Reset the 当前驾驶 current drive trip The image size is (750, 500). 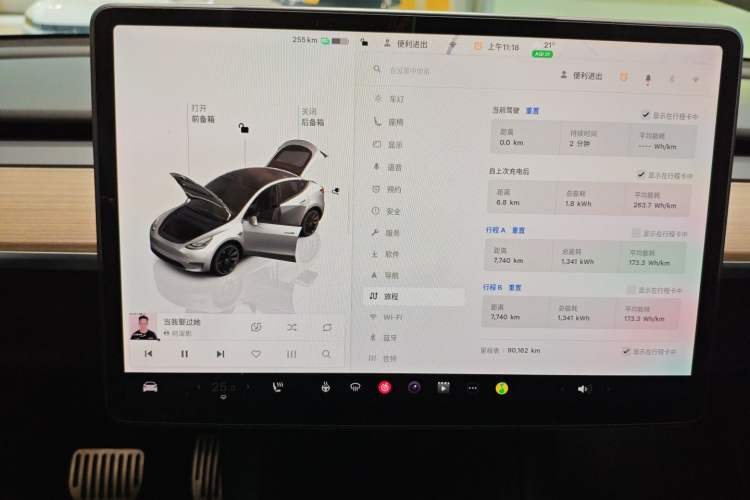pyautogui.click(x=533, y=111)
